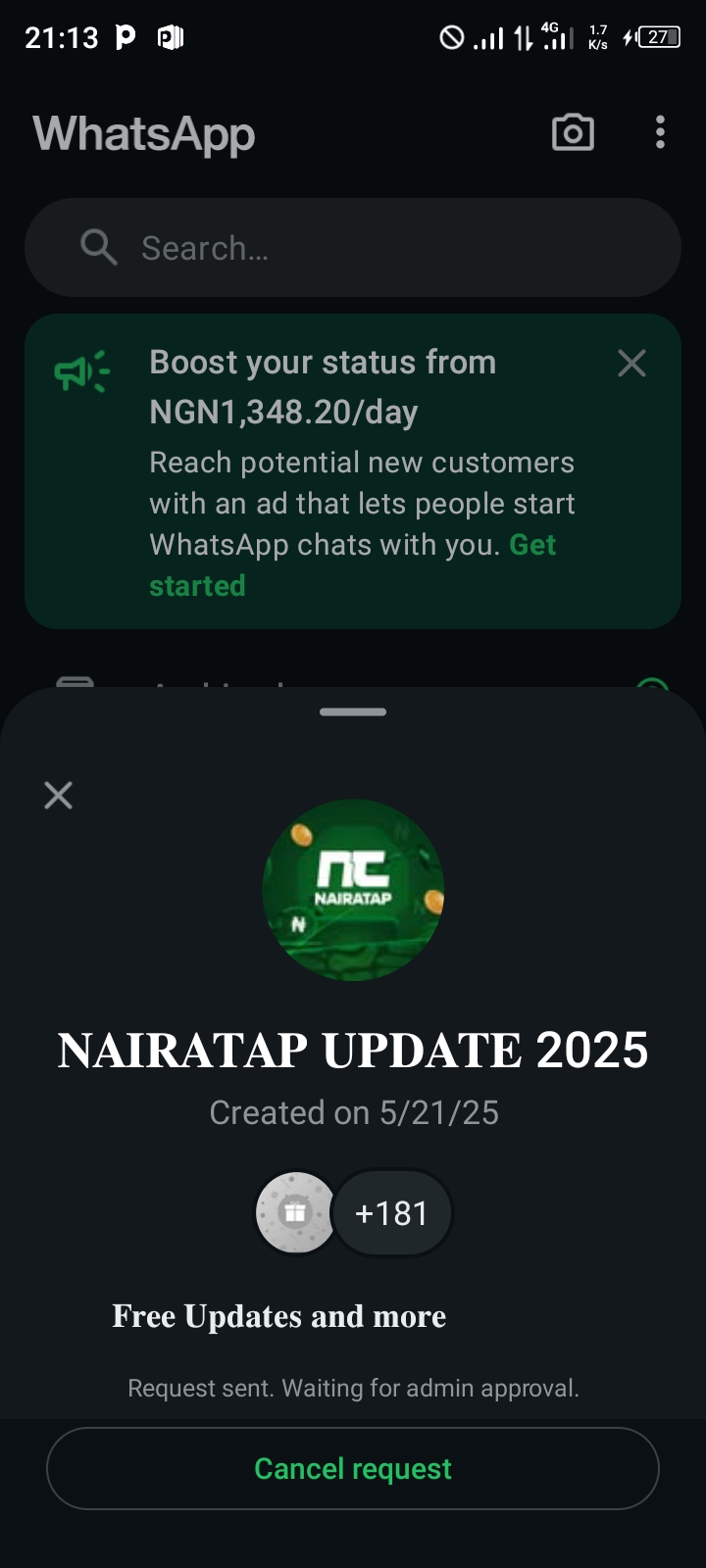
Task: Open the camera from the WhatsApp header
Action: tap(573, 132)
